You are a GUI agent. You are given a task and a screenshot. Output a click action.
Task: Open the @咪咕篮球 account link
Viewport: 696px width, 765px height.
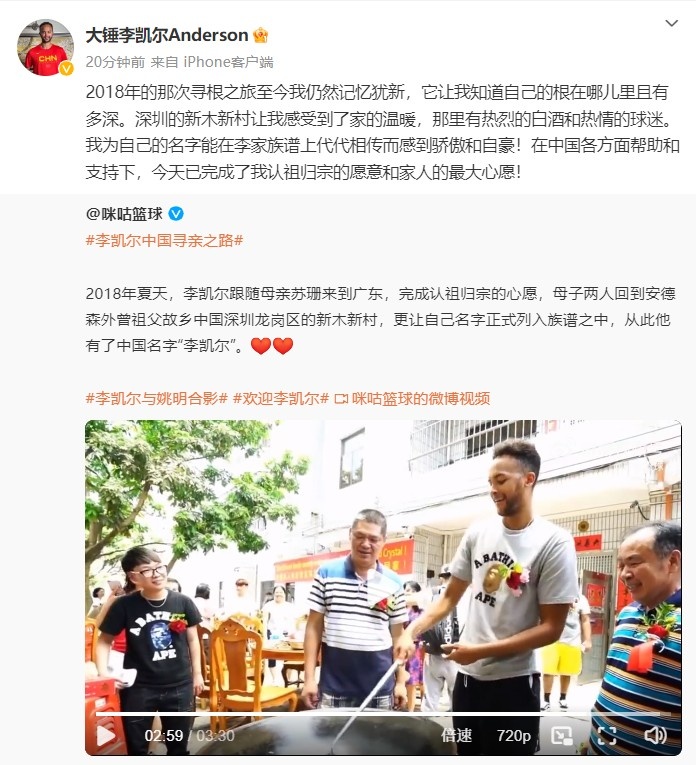point(125,213)
